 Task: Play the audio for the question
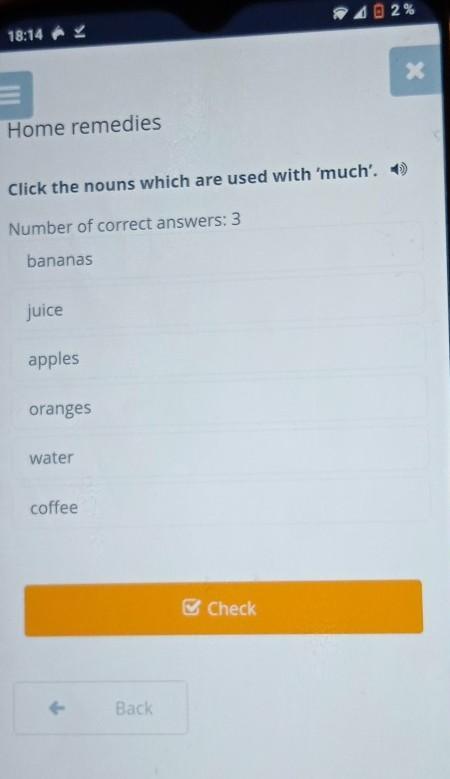(398, 170)
